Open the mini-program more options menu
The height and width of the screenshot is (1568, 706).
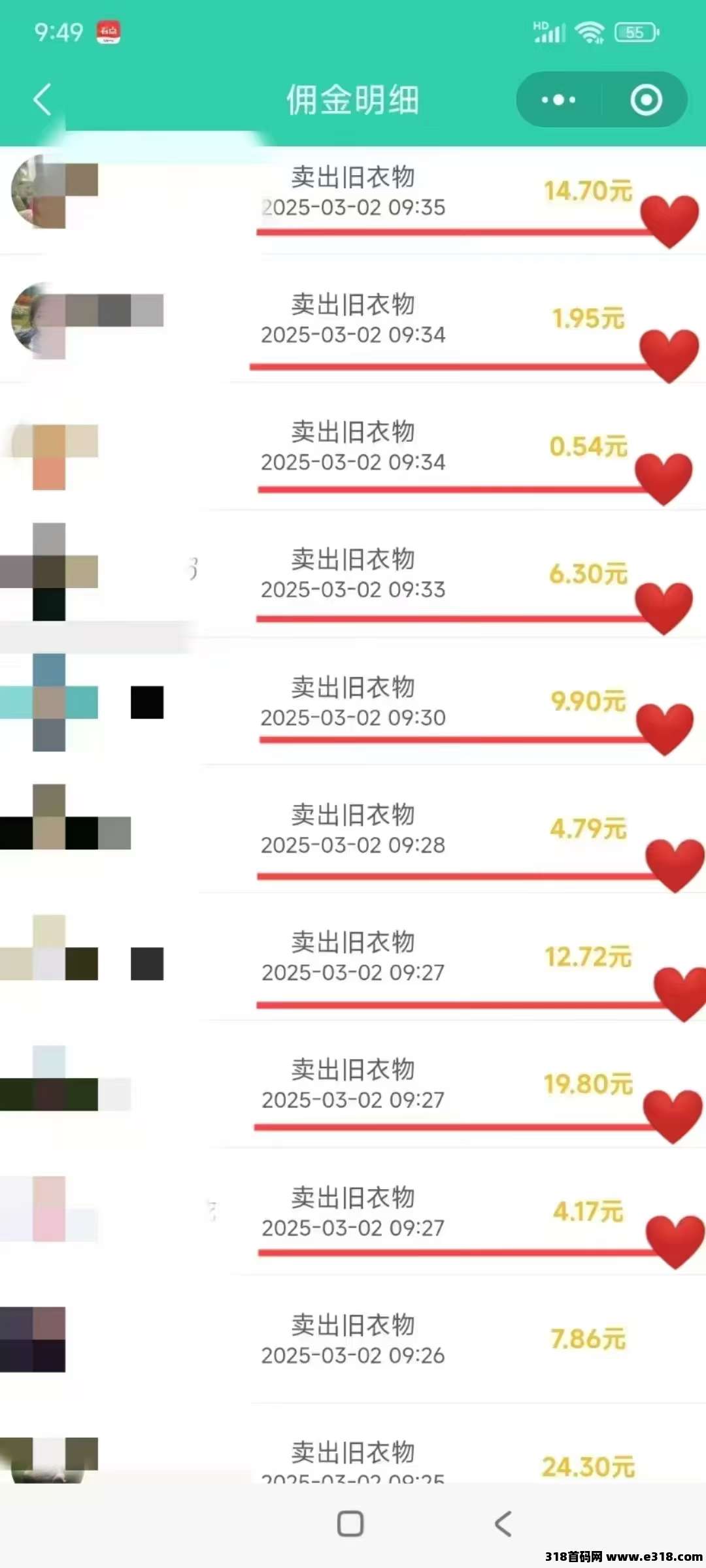coord(559,100)
